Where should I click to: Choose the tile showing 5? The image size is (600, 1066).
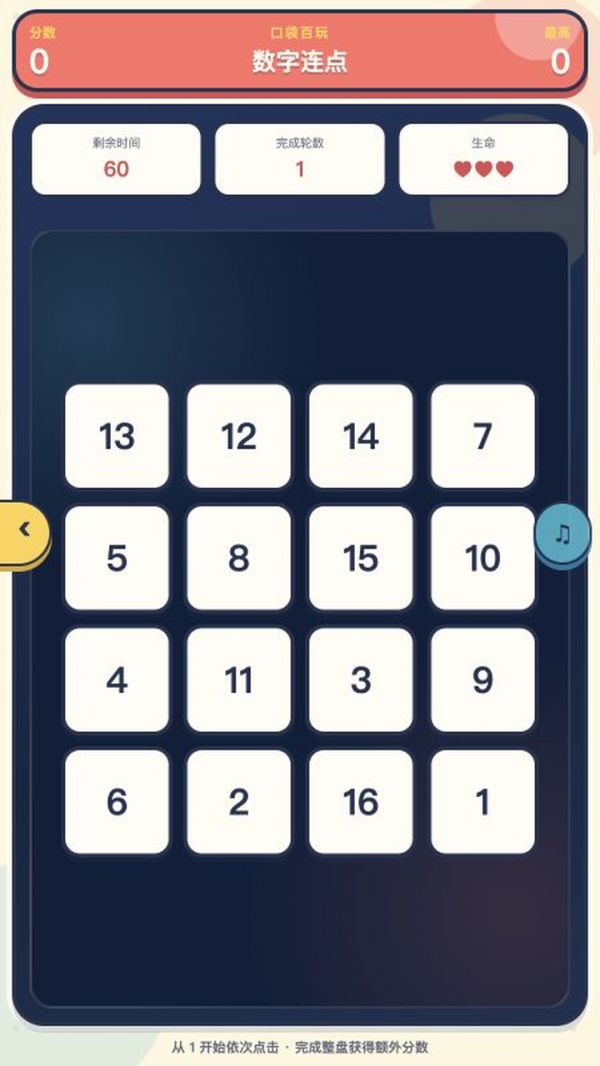coord(117,557)
